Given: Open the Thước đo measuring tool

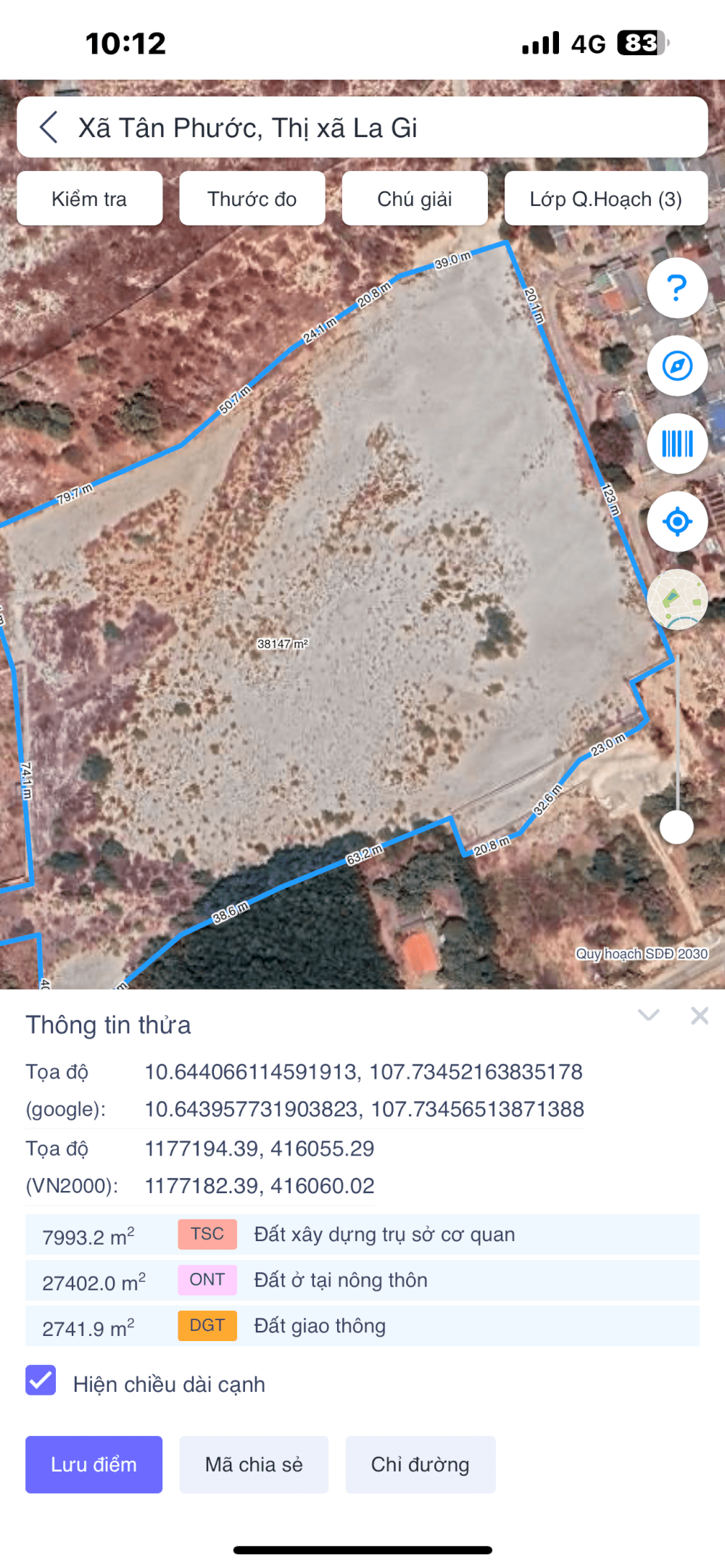Looking at the screenshot, I should point(252,199).
